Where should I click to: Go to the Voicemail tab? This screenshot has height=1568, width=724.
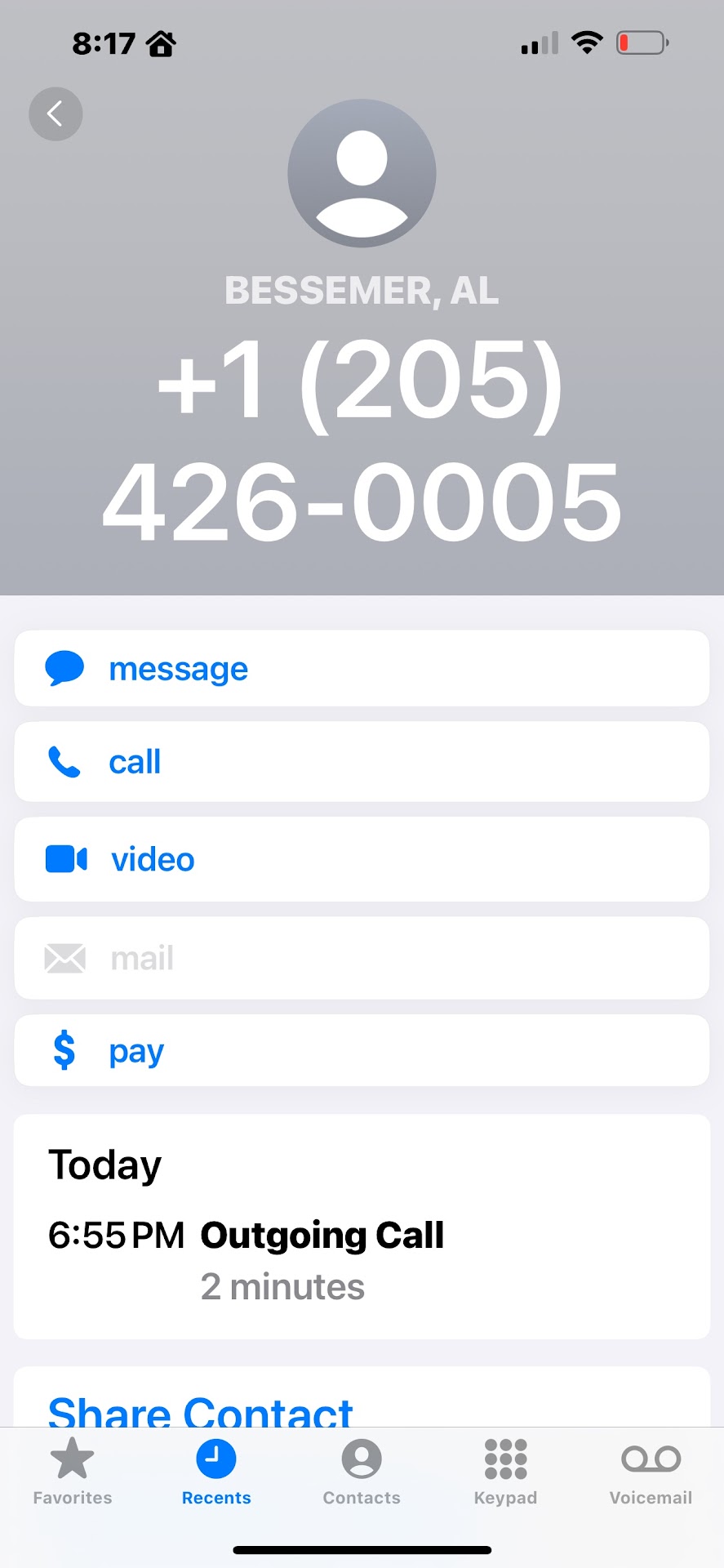click(x=651, y=1471)
